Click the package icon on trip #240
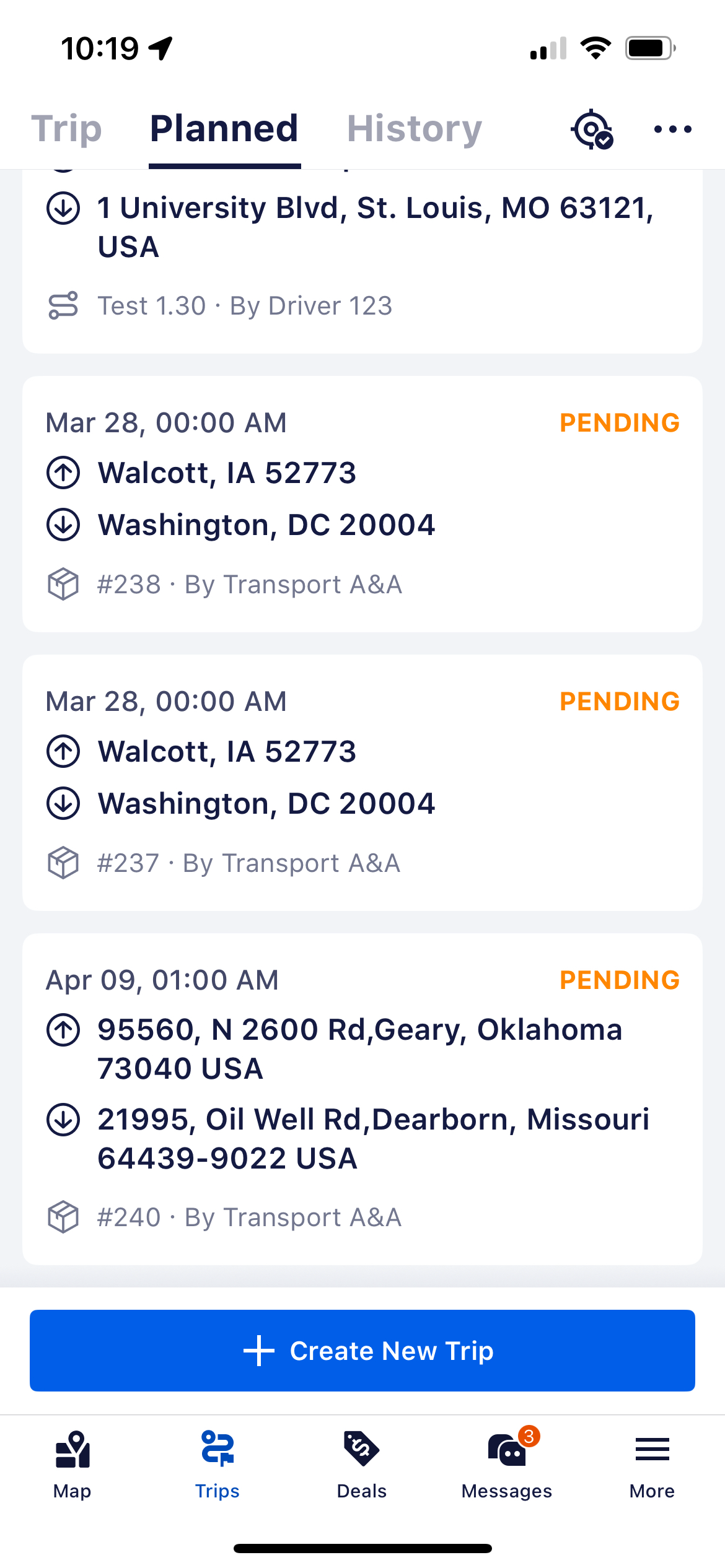 61,1217
